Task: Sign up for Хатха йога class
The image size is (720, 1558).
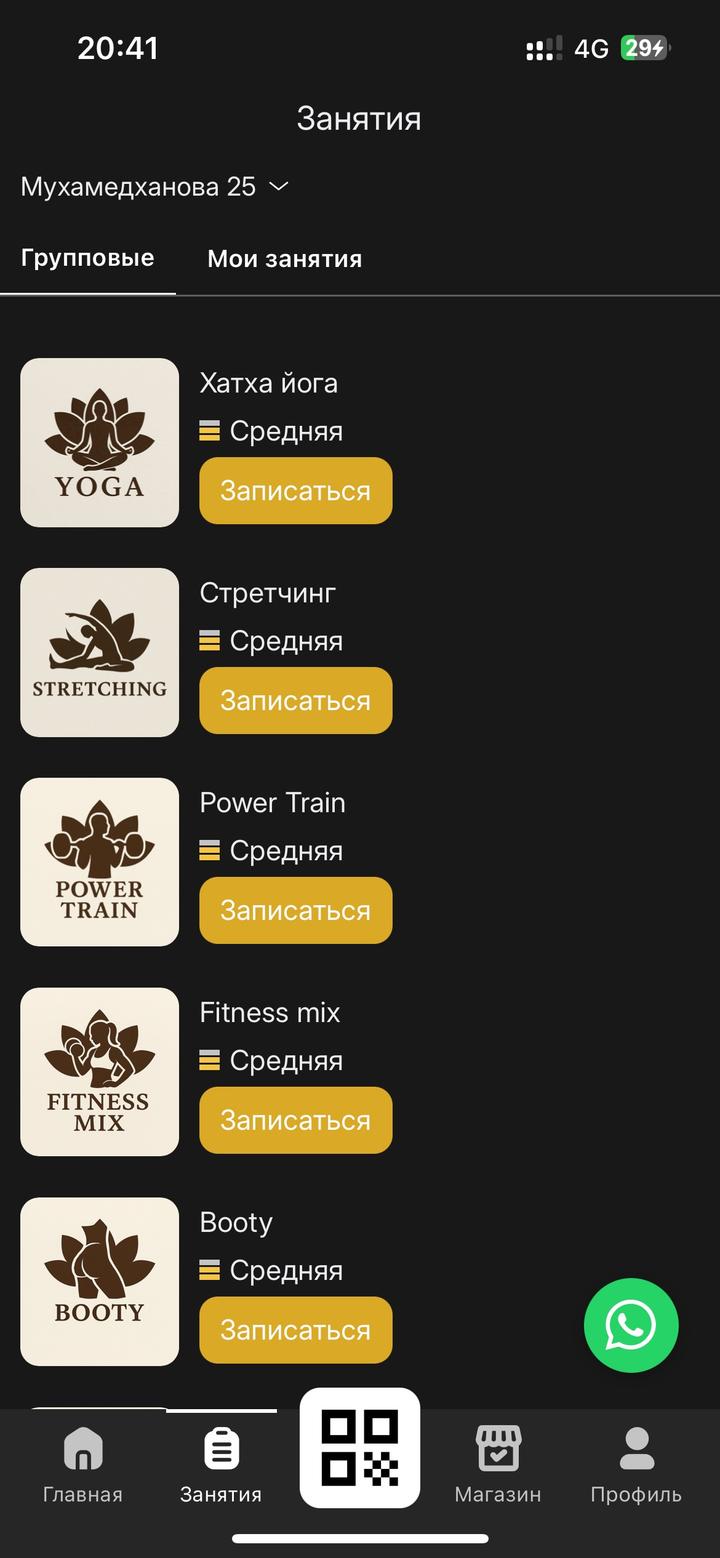Action: pos(295,491)
